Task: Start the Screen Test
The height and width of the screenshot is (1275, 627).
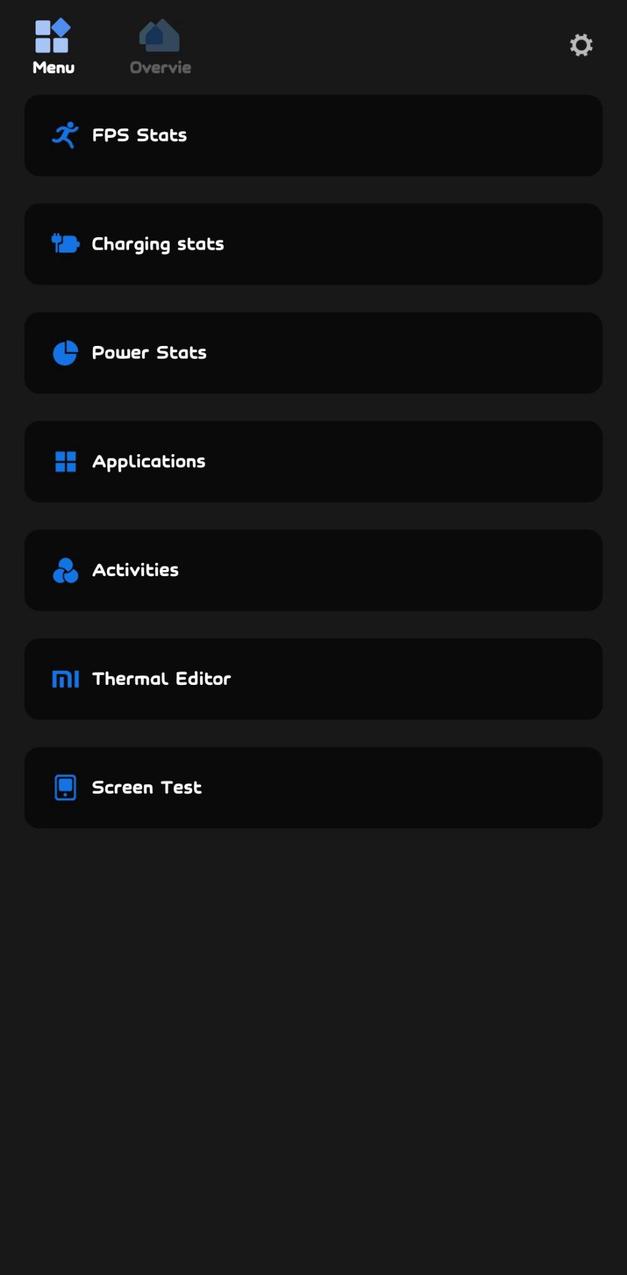Action: coord(313,788)
